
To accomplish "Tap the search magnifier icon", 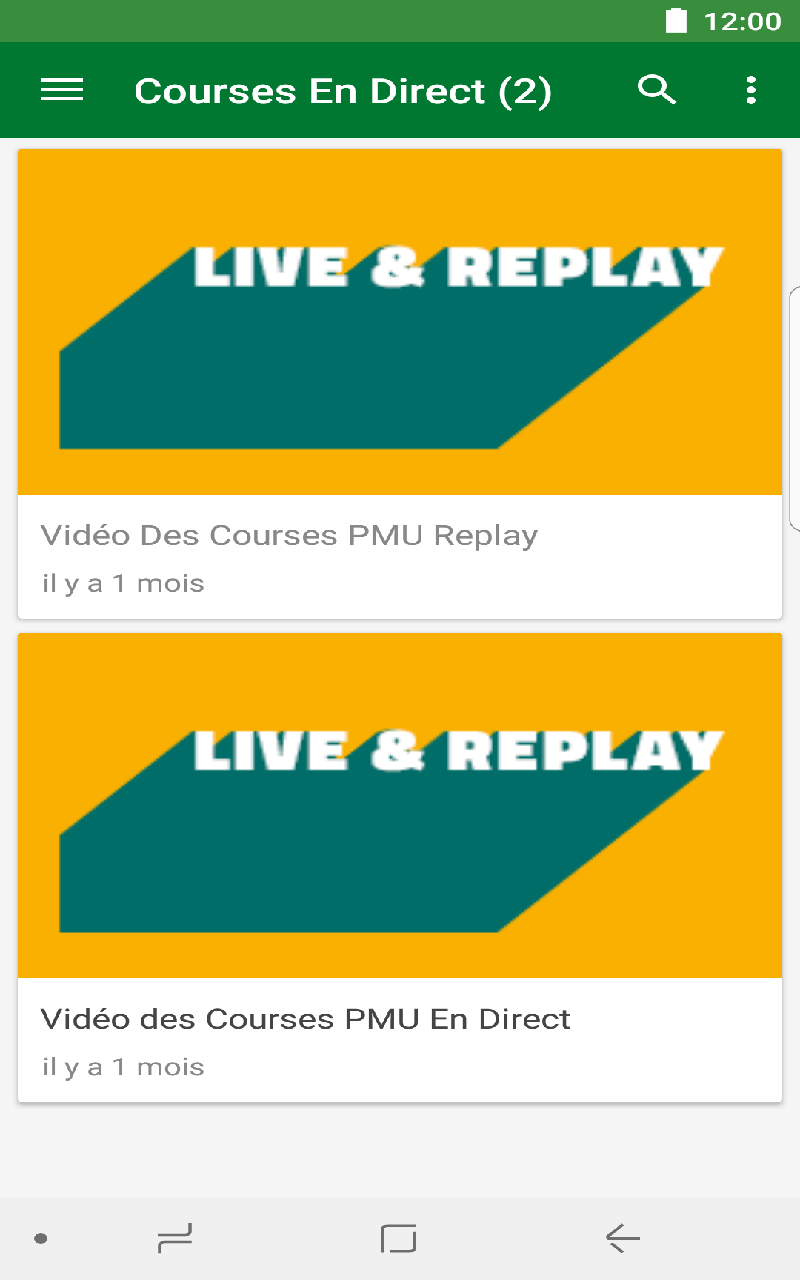I will (657, 90).
